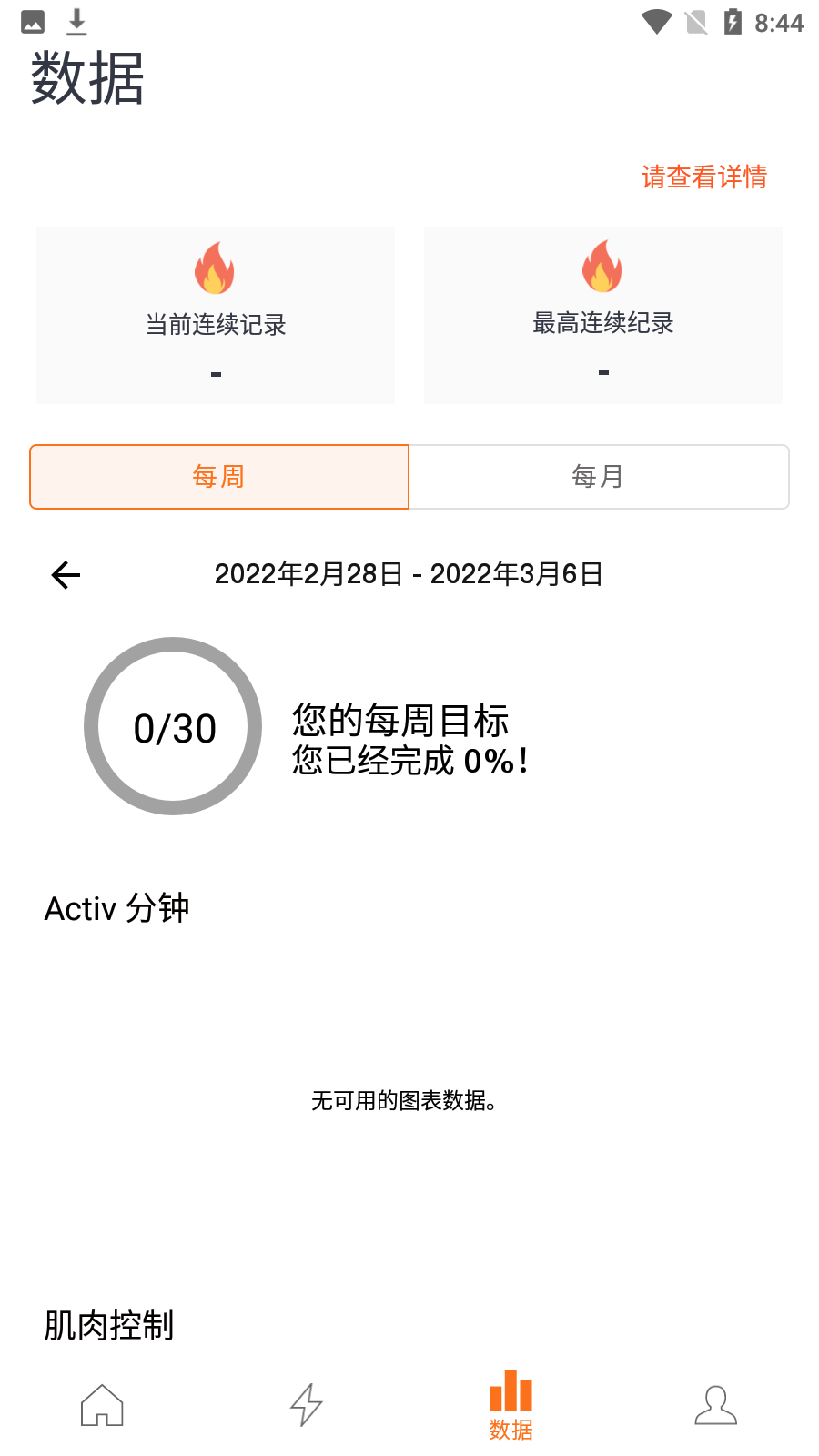Click the flame icon above 最高连续纪录
The height and width of the screenshot is (1456, 819).
coord(602,269)
